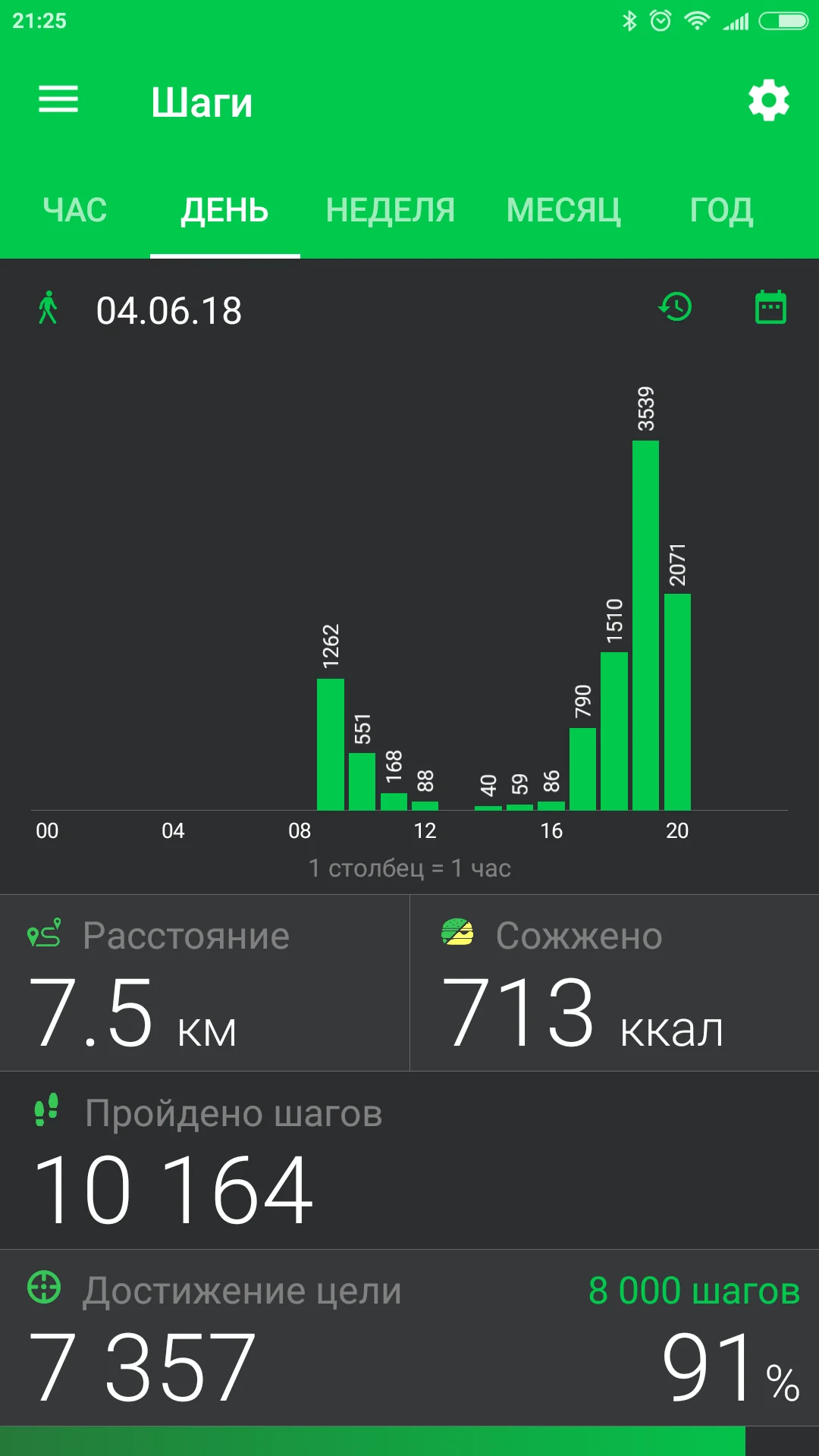Open the calendar date picker

[770, 307]
